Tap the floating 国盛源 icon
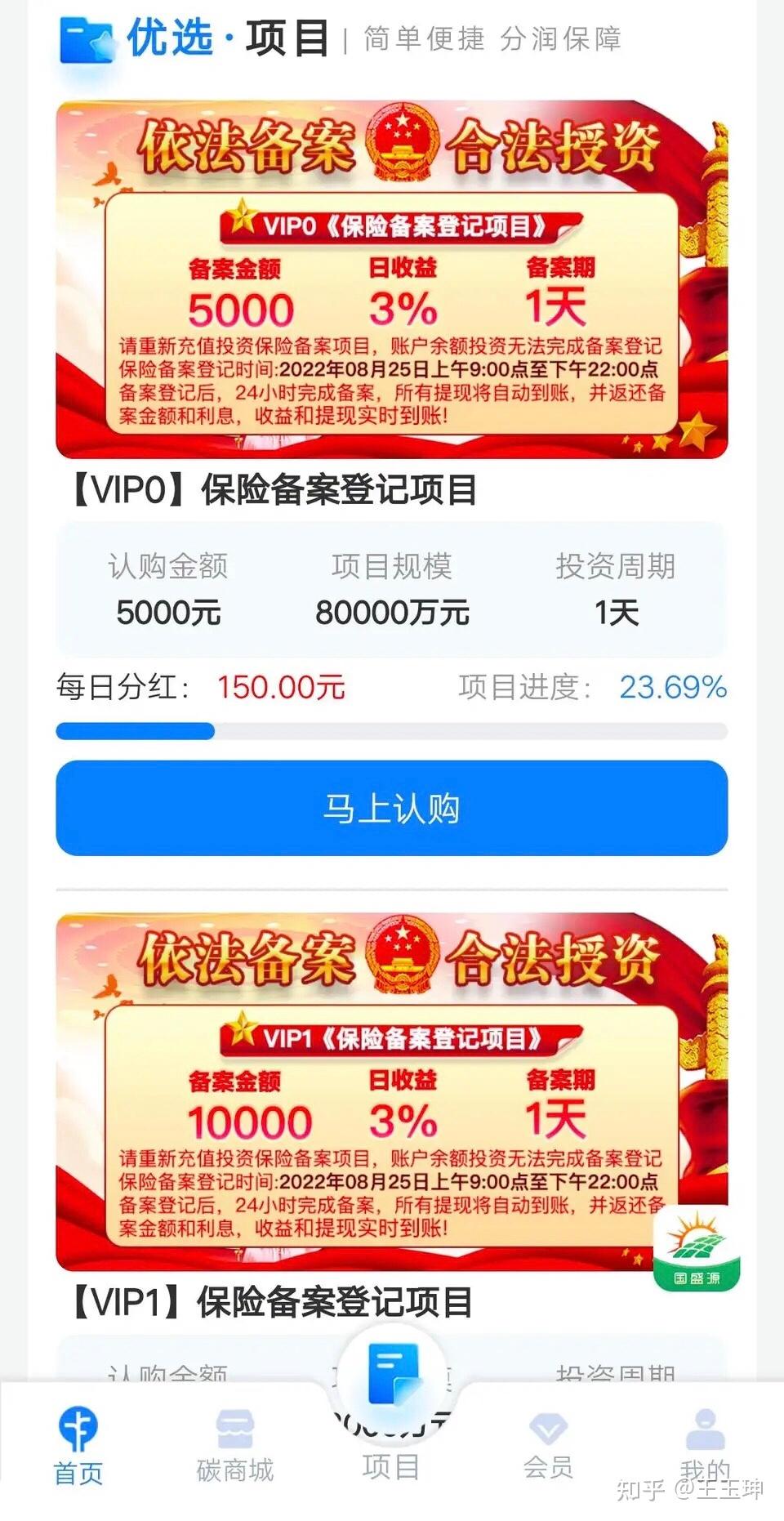784x1521 pixels. click(x=697, y=1249)
